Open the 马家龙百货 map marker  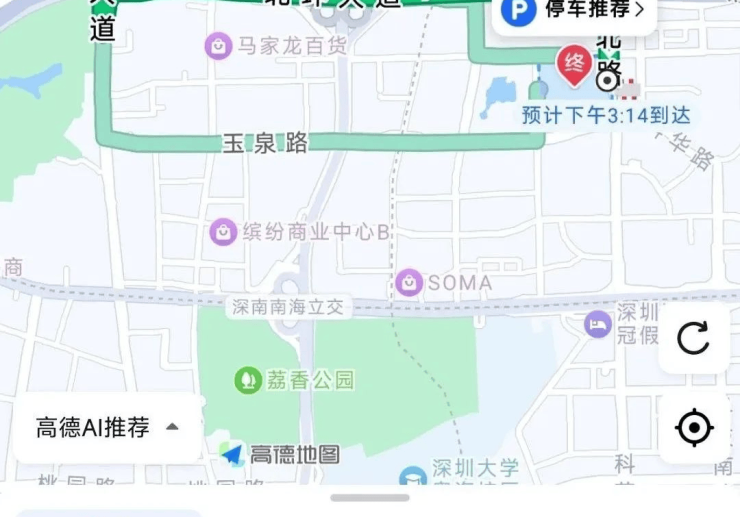(x=218, y=45)
